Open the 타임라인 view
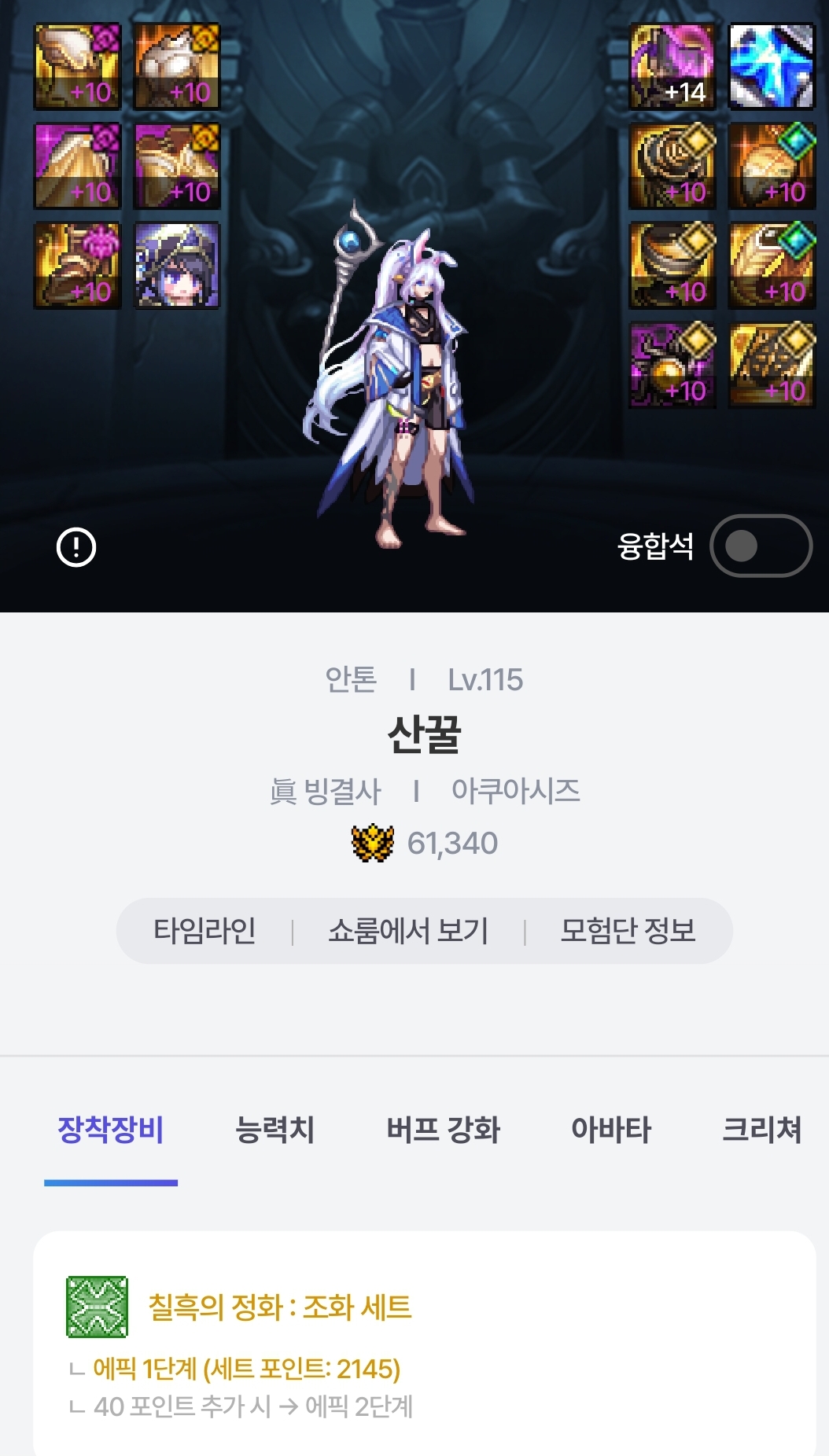 point(204,931)
